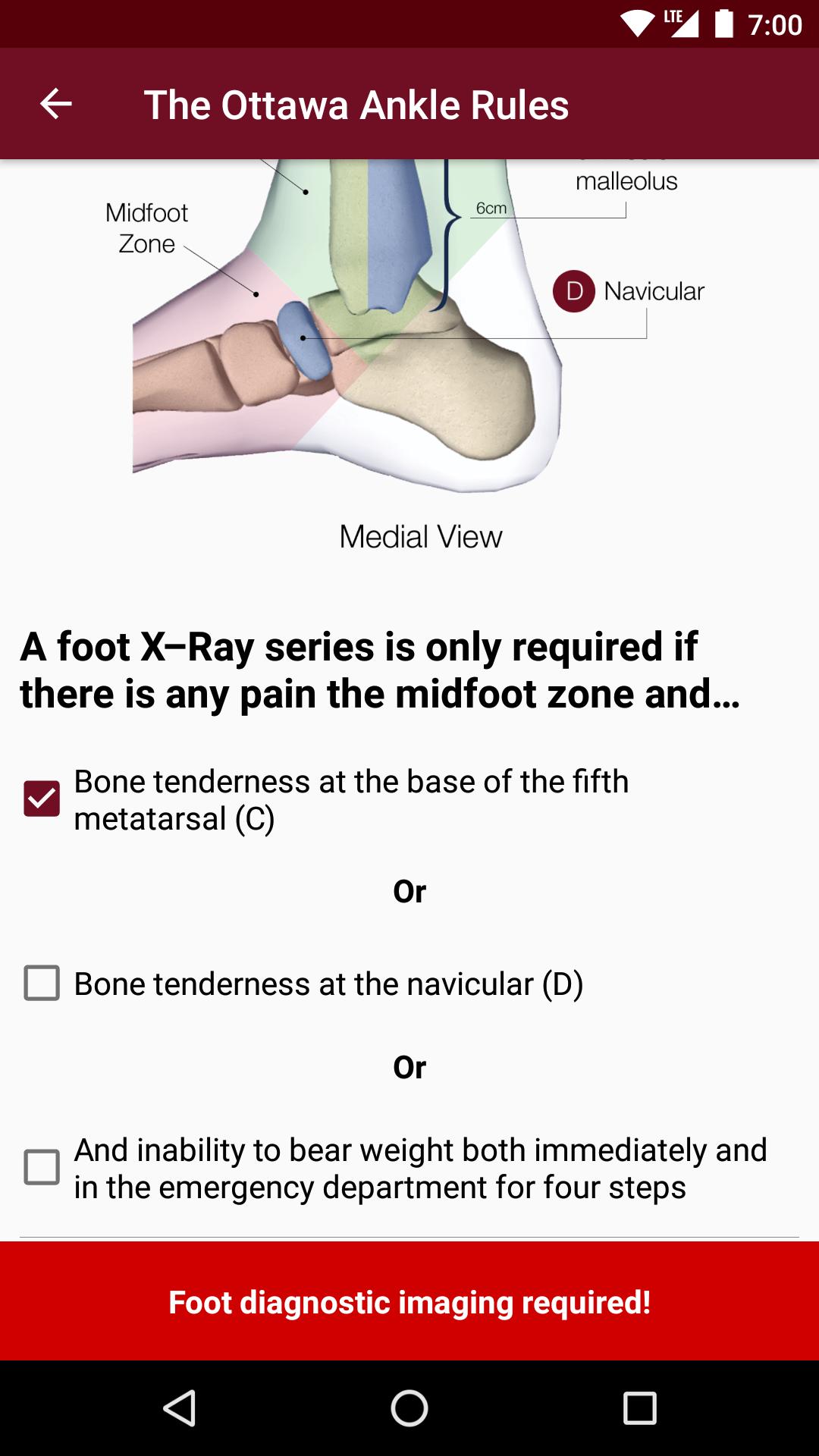Go back using the app bar arrow

pos(55,104)
